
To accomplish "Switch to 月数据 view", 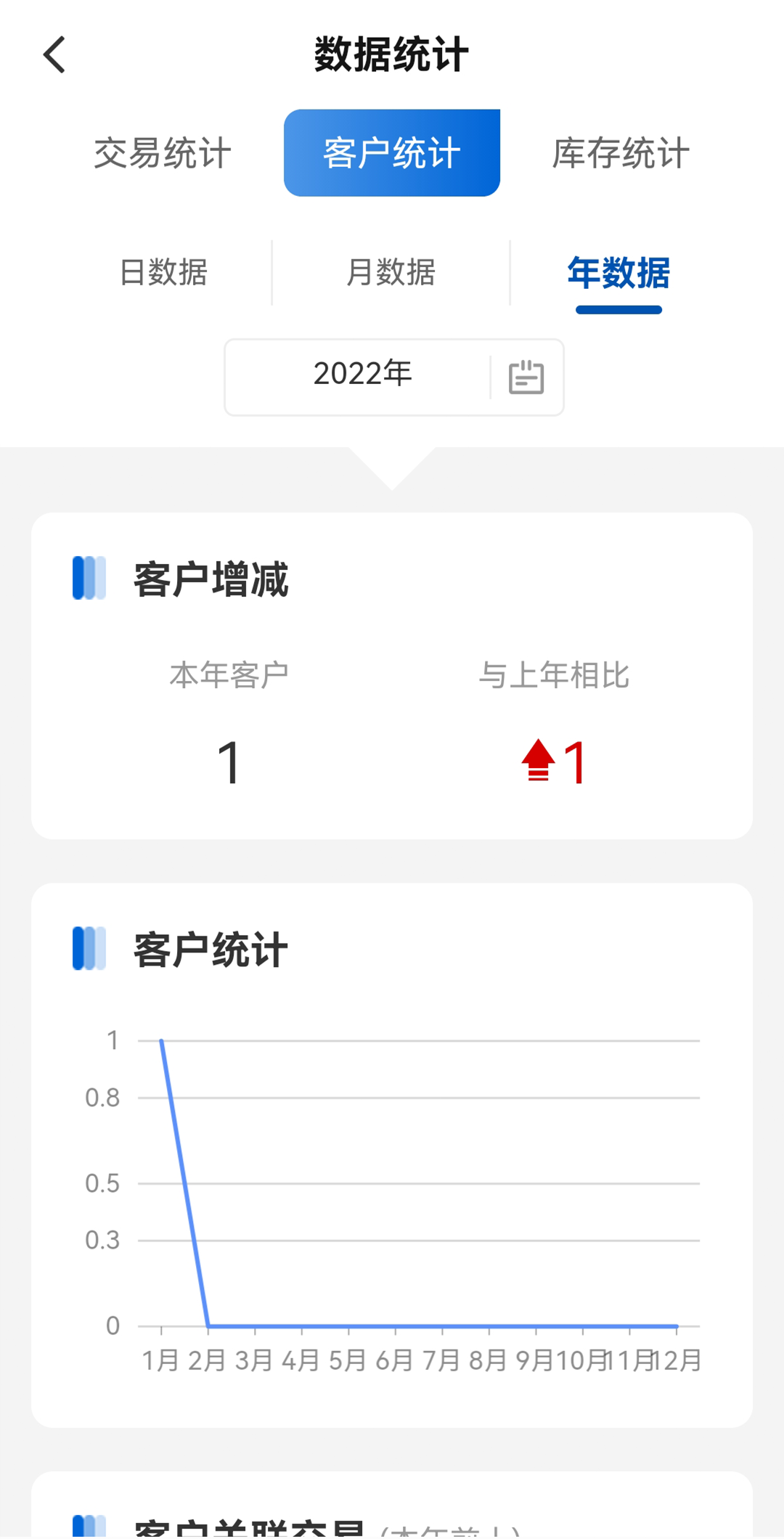I will tap(391, 273).
